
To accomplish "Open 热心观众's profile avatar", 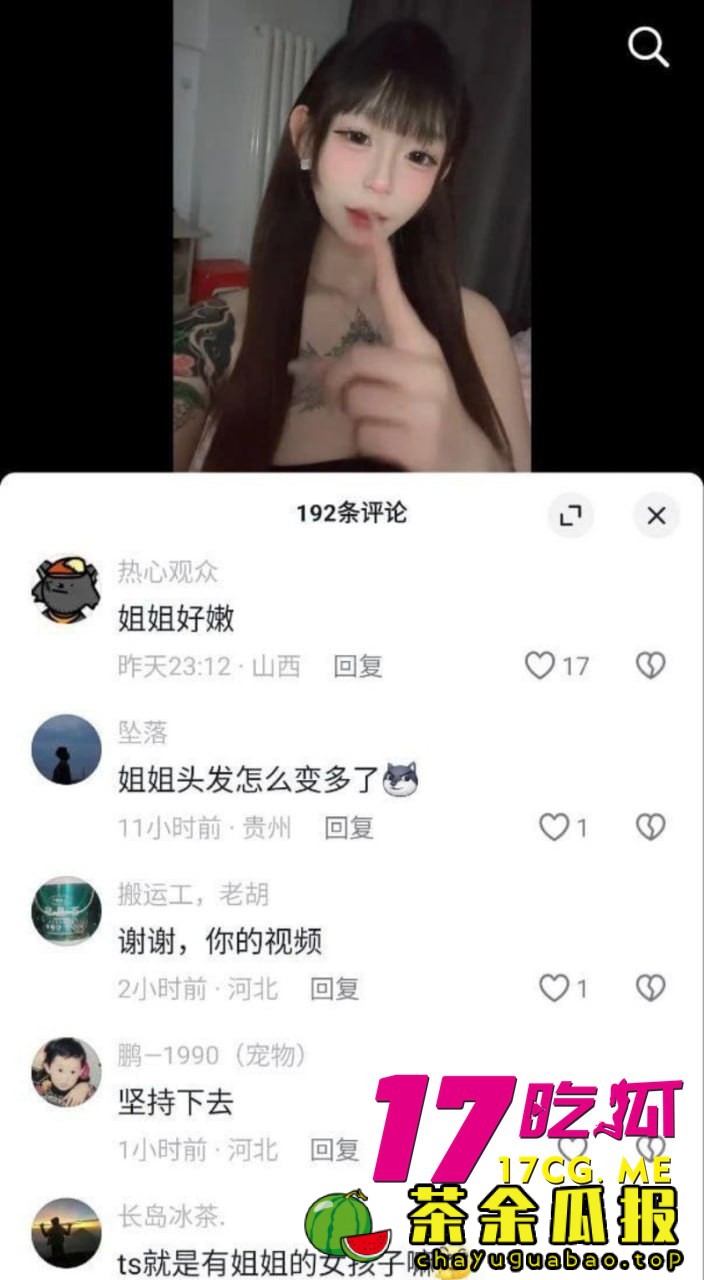I will (67, 590).
